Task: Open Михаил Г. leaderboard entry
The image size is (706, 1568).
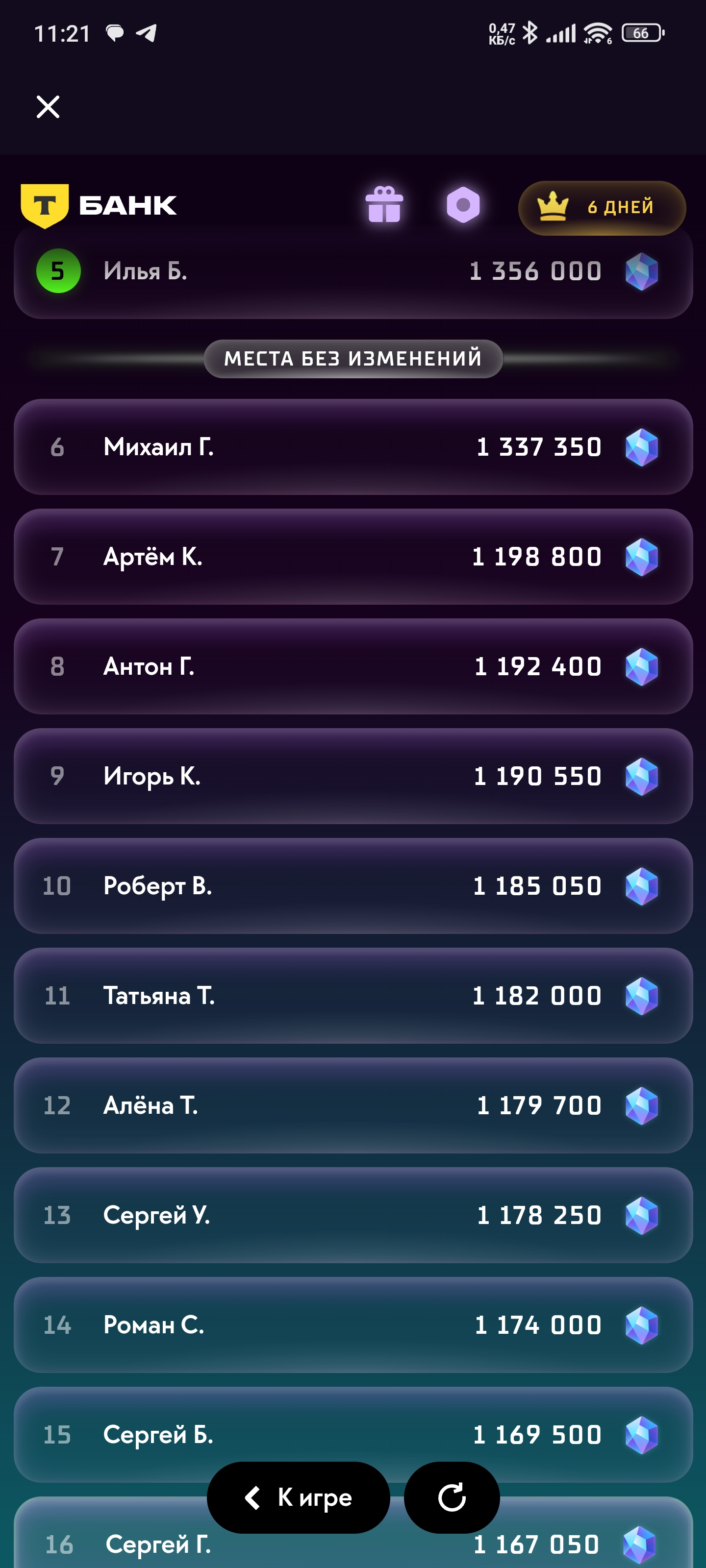Action: tap(353, 447)
